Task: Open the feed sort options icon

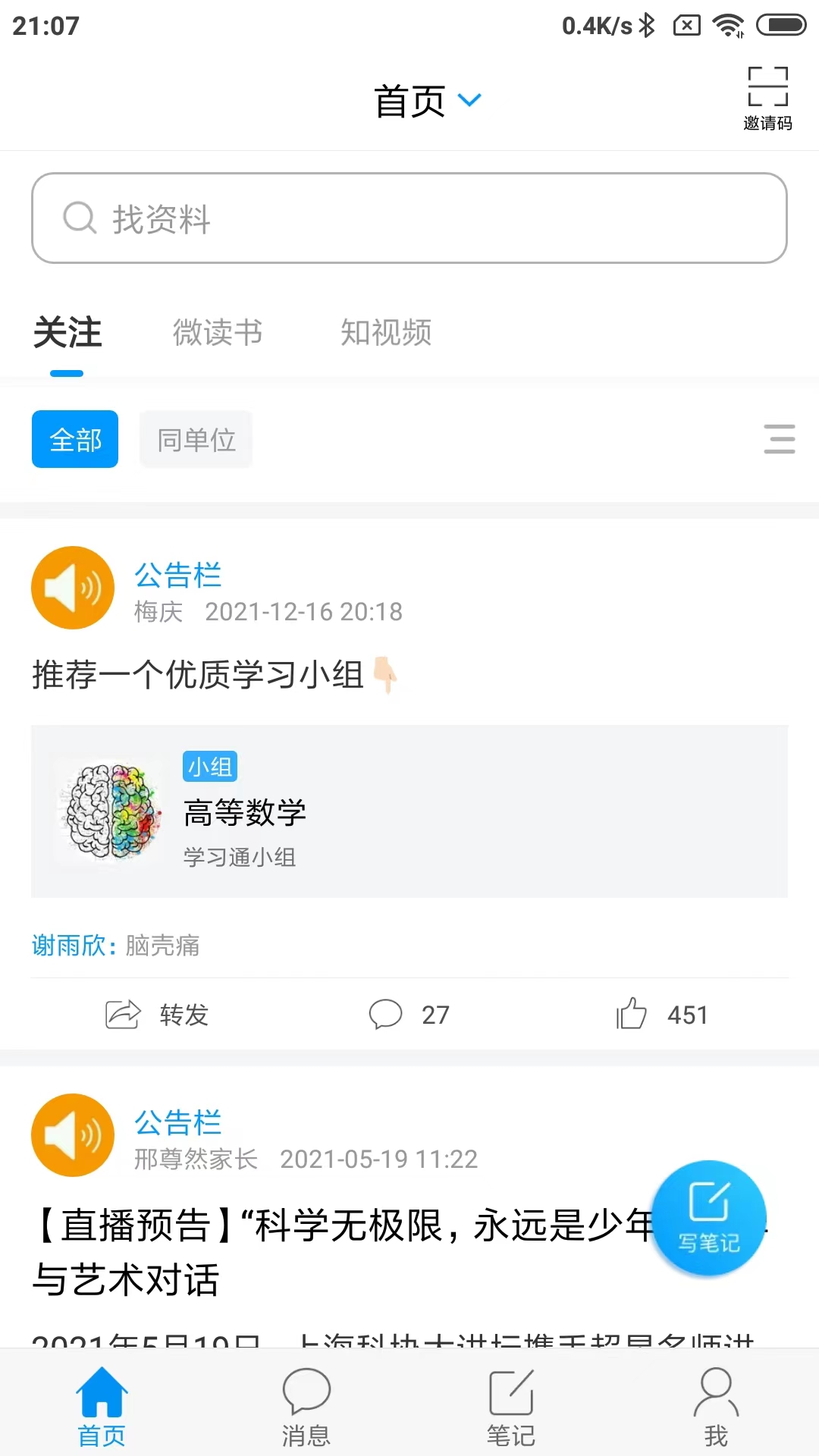Action: pos(780,439)
